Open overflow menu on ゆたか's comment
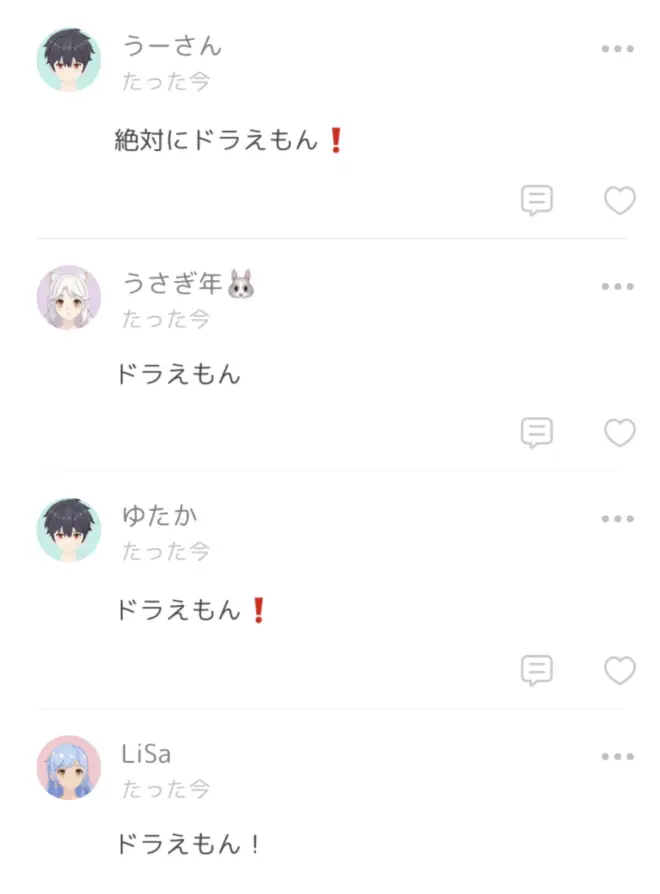660x894 pixels. tap(618, 519)
